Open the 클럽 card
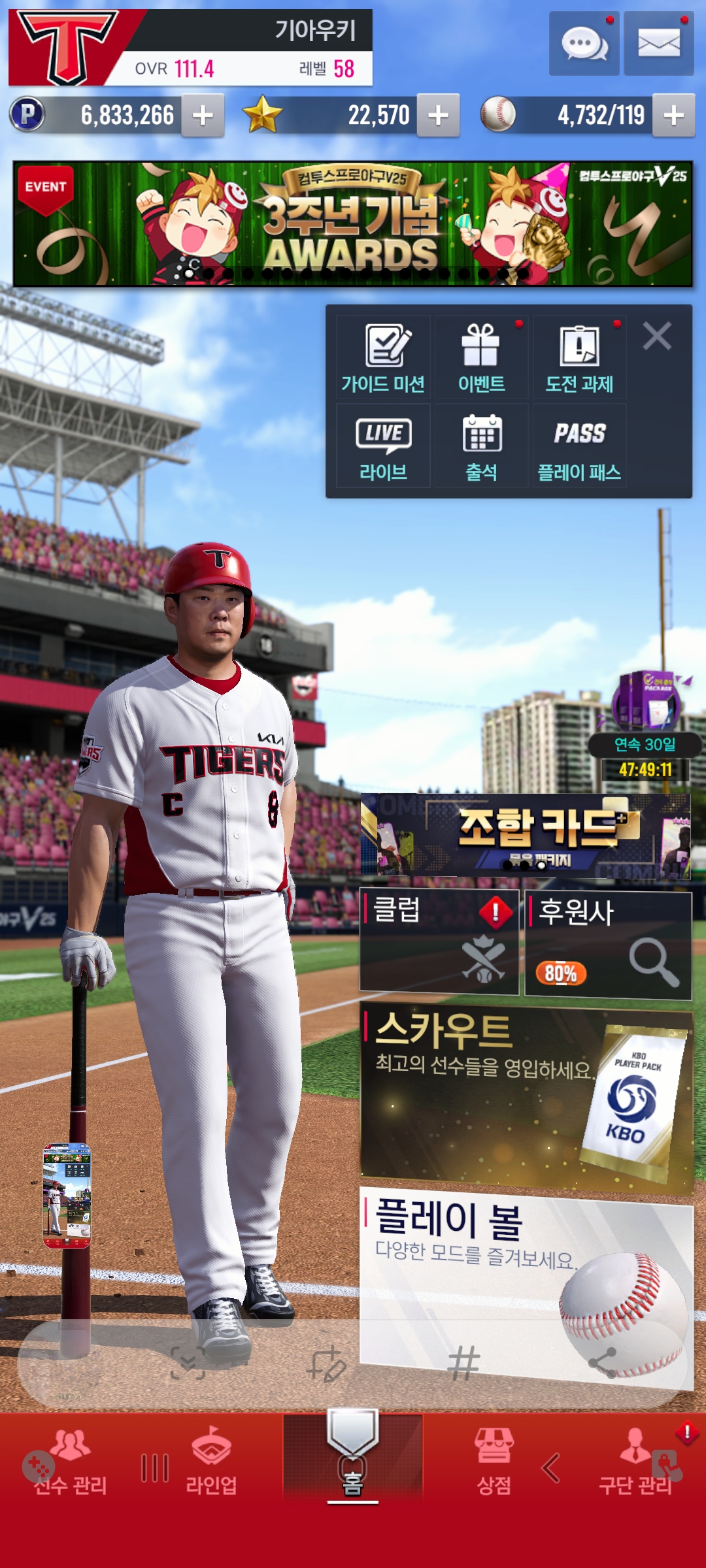Image resolution: width=706 pixels, height=1568 pixels. pos(439,942)
